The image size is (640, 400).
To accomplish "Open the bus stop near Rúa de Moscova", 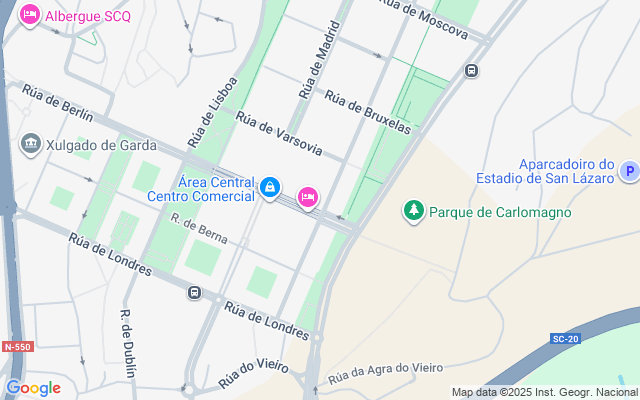I will (471, 71).
